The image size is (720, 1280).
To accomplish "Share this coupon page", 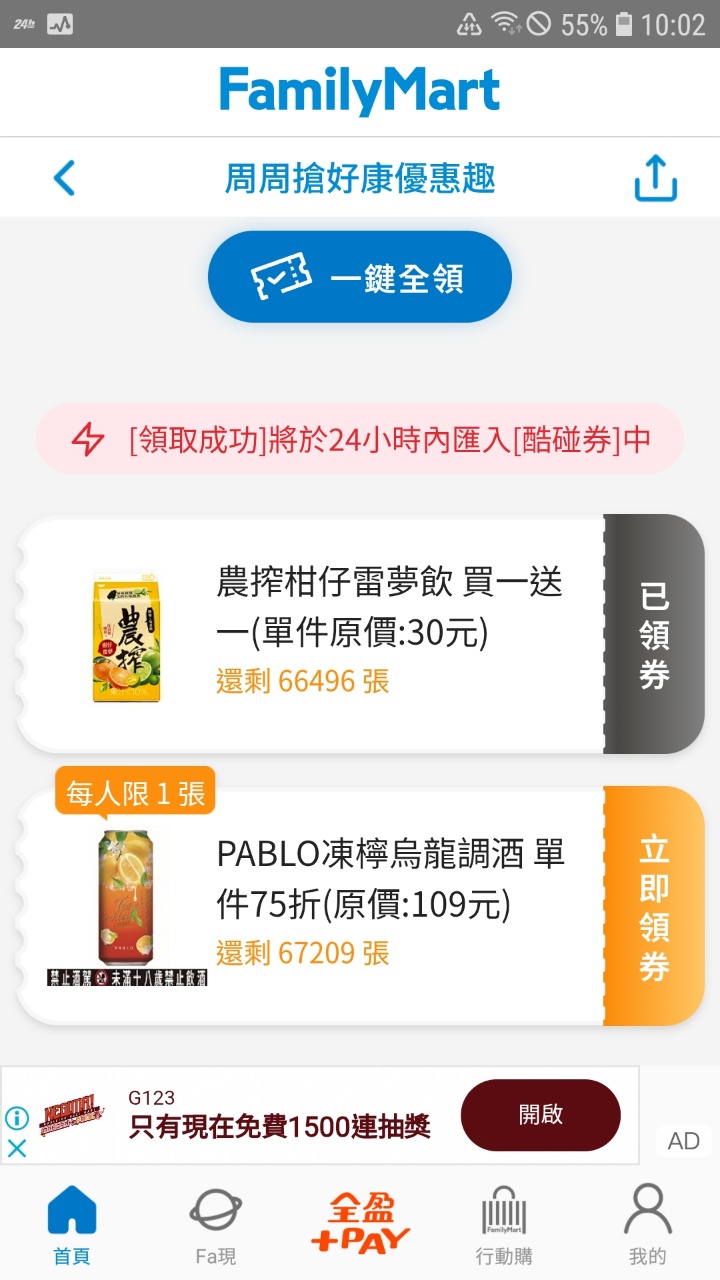I will (x=656, y=179).
